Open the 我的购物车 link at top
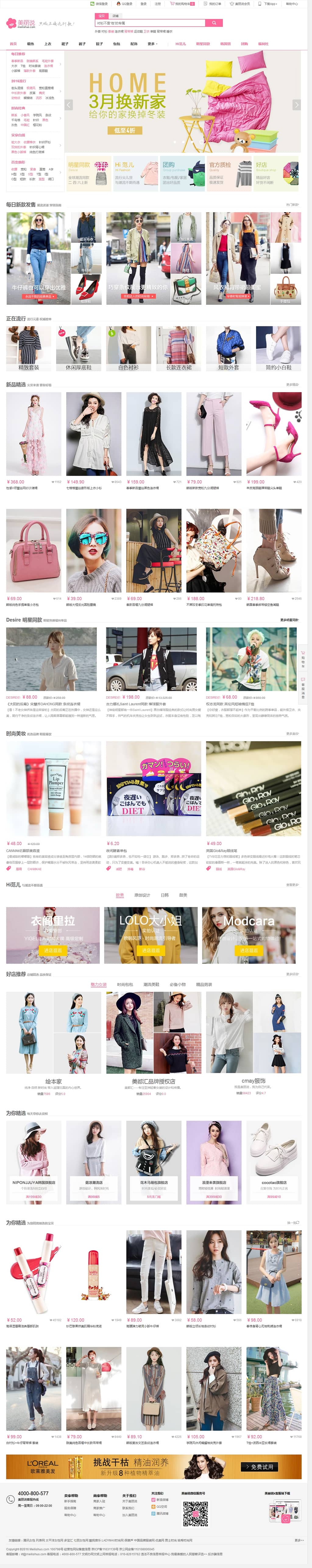 click(184, 4)
